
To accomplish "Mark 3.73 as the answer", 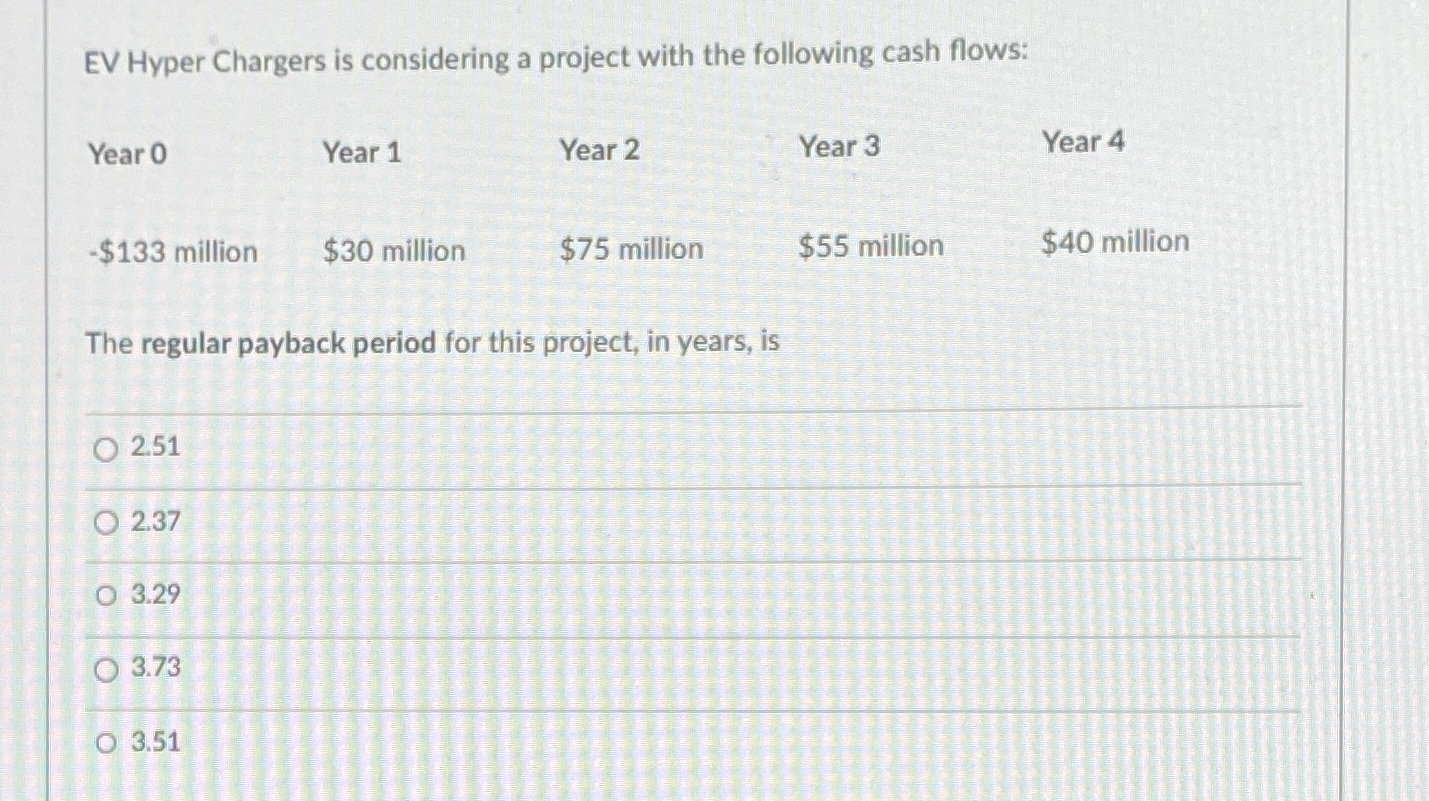I will coord(107,669).
